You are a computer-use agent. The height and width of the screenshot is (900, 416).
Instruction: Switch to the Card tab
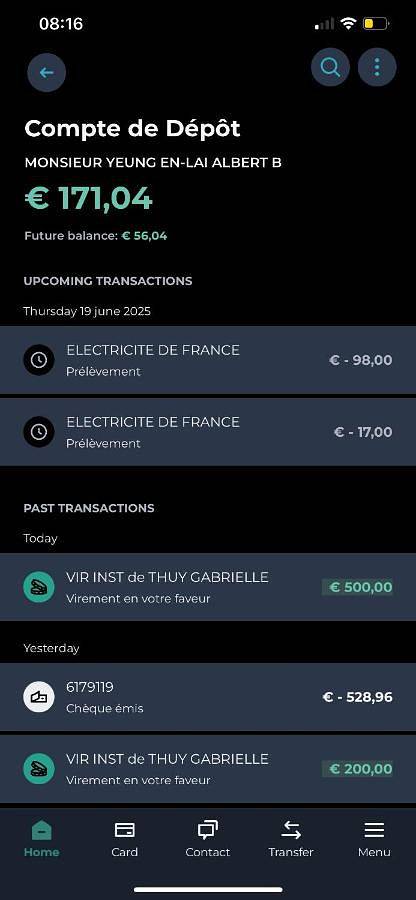(125, 839)
